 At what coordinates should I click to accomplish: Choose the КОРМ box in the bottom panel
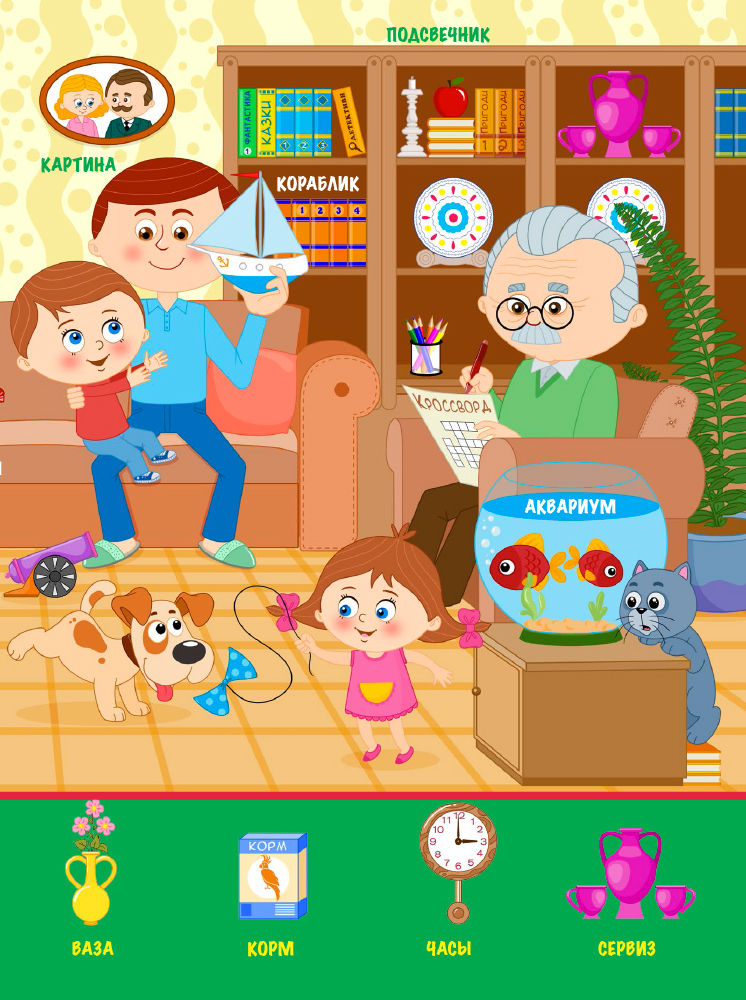272,876
